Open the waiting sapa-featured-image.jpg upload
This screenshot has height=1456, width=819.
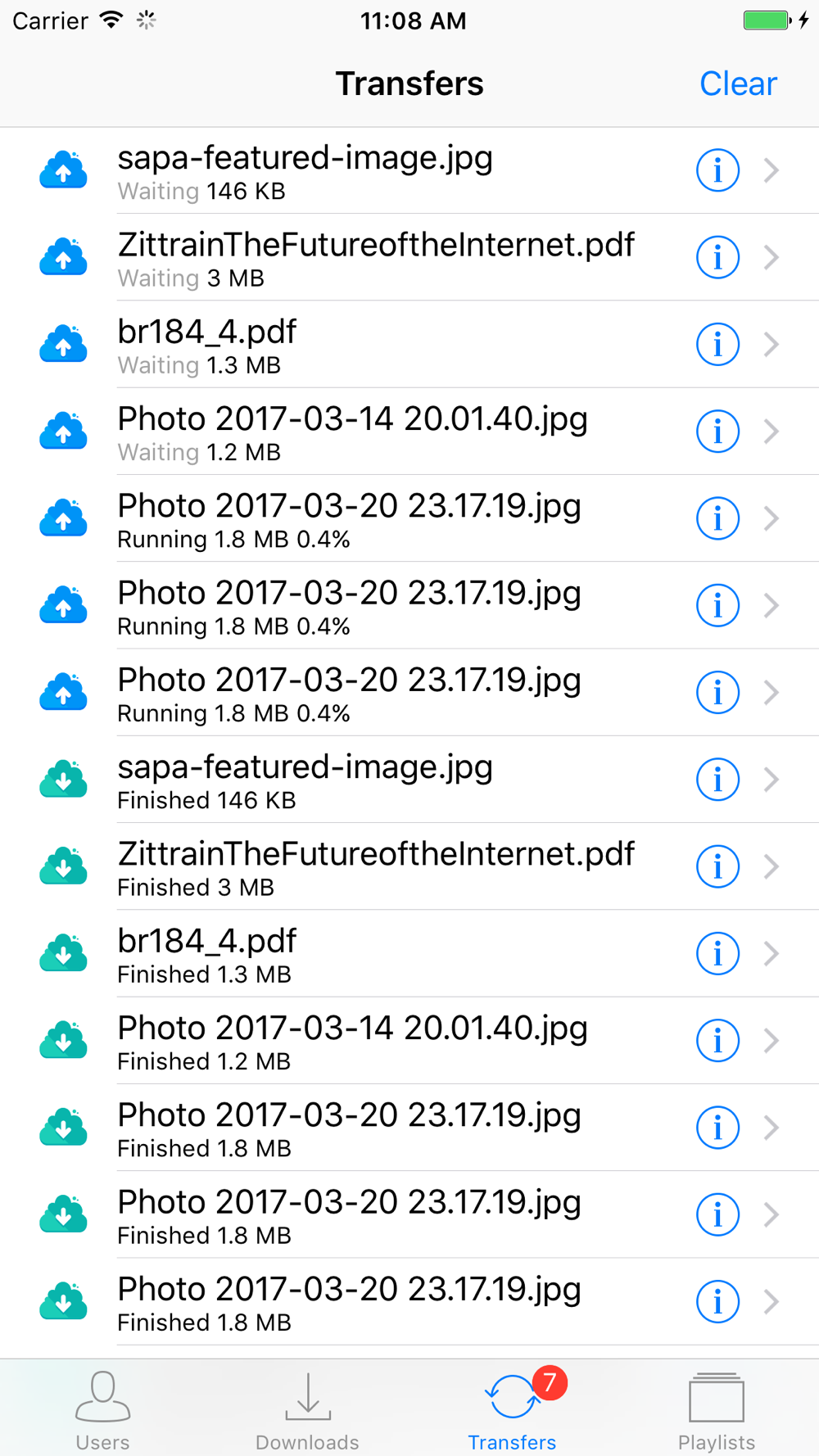coord(409,170)
